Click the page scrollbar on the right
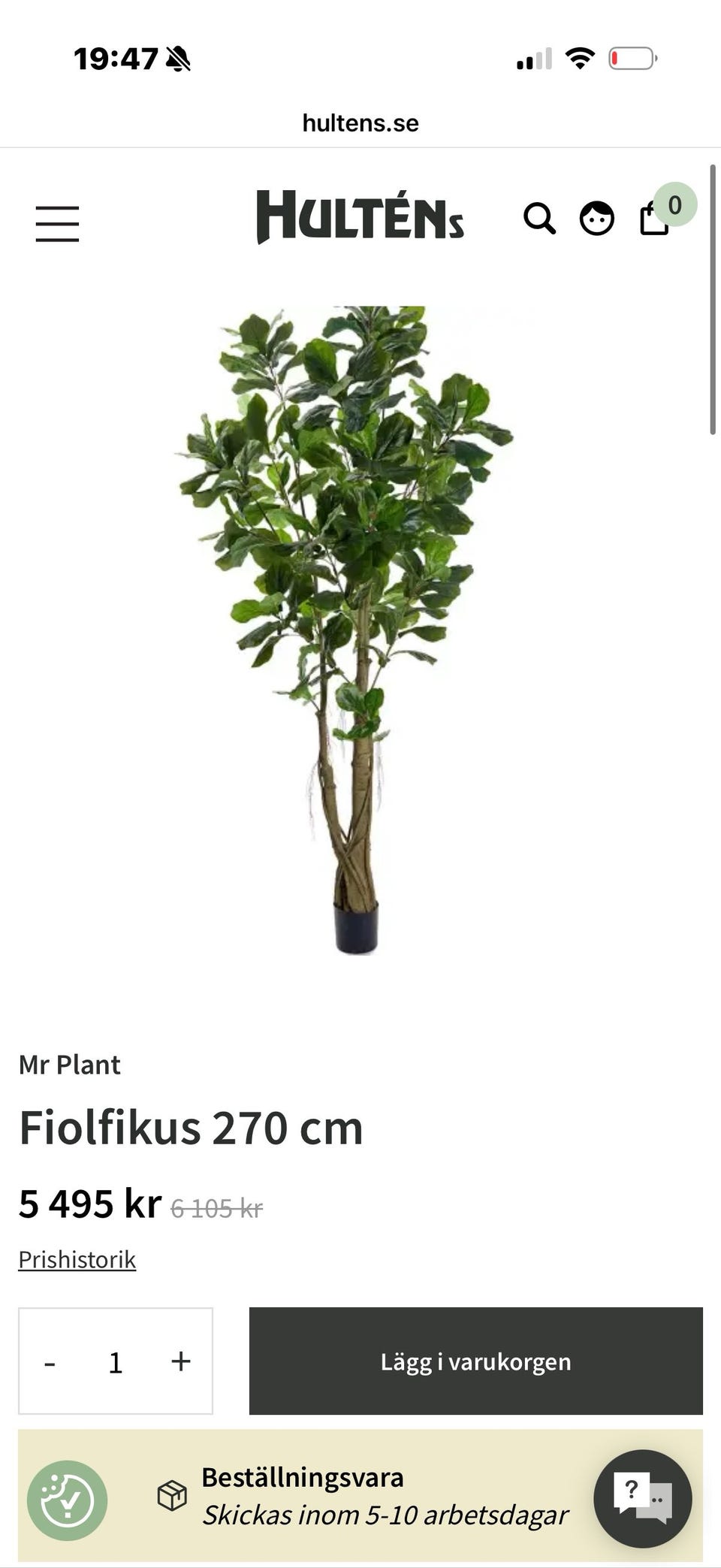The width and height of the screenshot is (721, 1568). click(x=713, y=301)
